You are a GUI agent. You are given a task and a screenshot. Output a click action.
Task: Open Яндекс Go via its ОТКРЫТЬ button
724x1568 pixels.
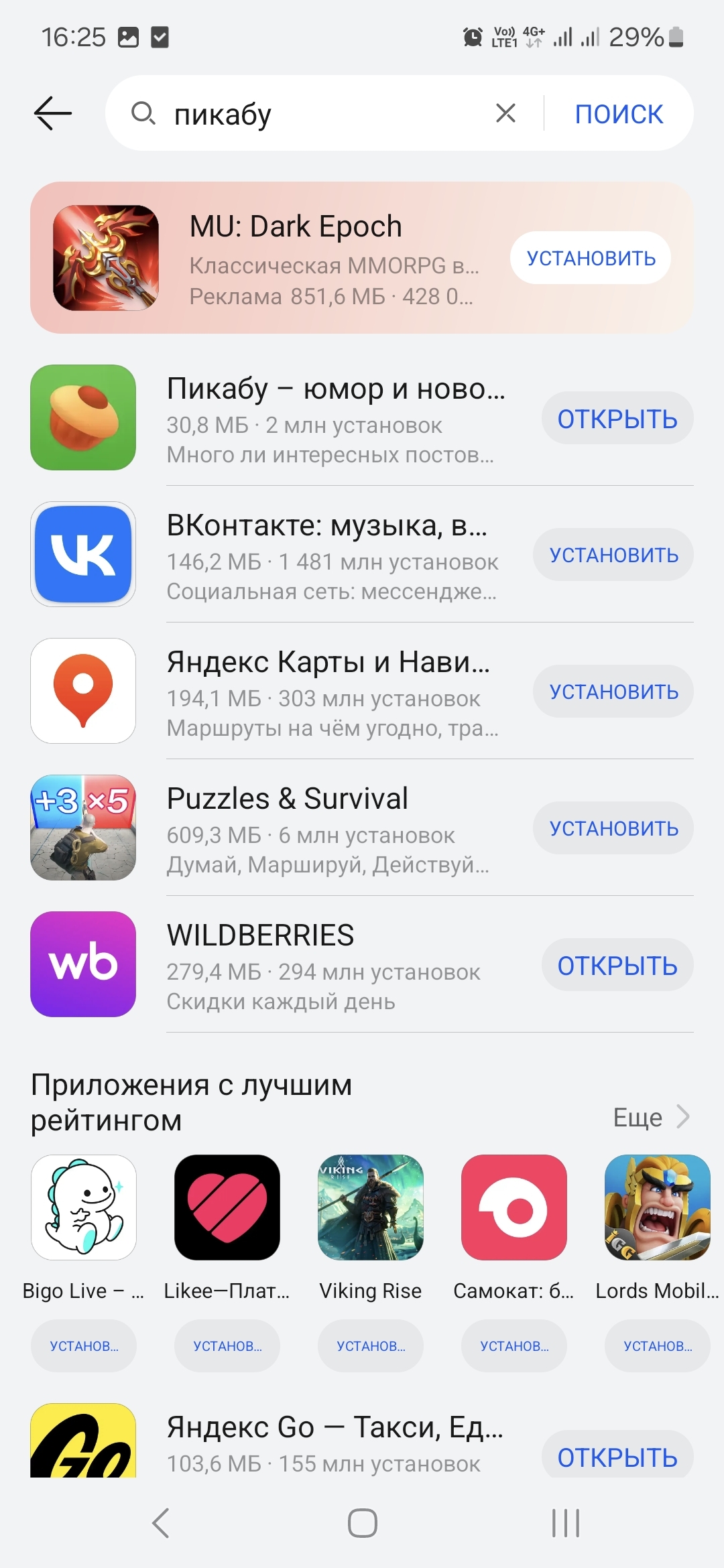pyautogui.click(x=617, y=1454)
